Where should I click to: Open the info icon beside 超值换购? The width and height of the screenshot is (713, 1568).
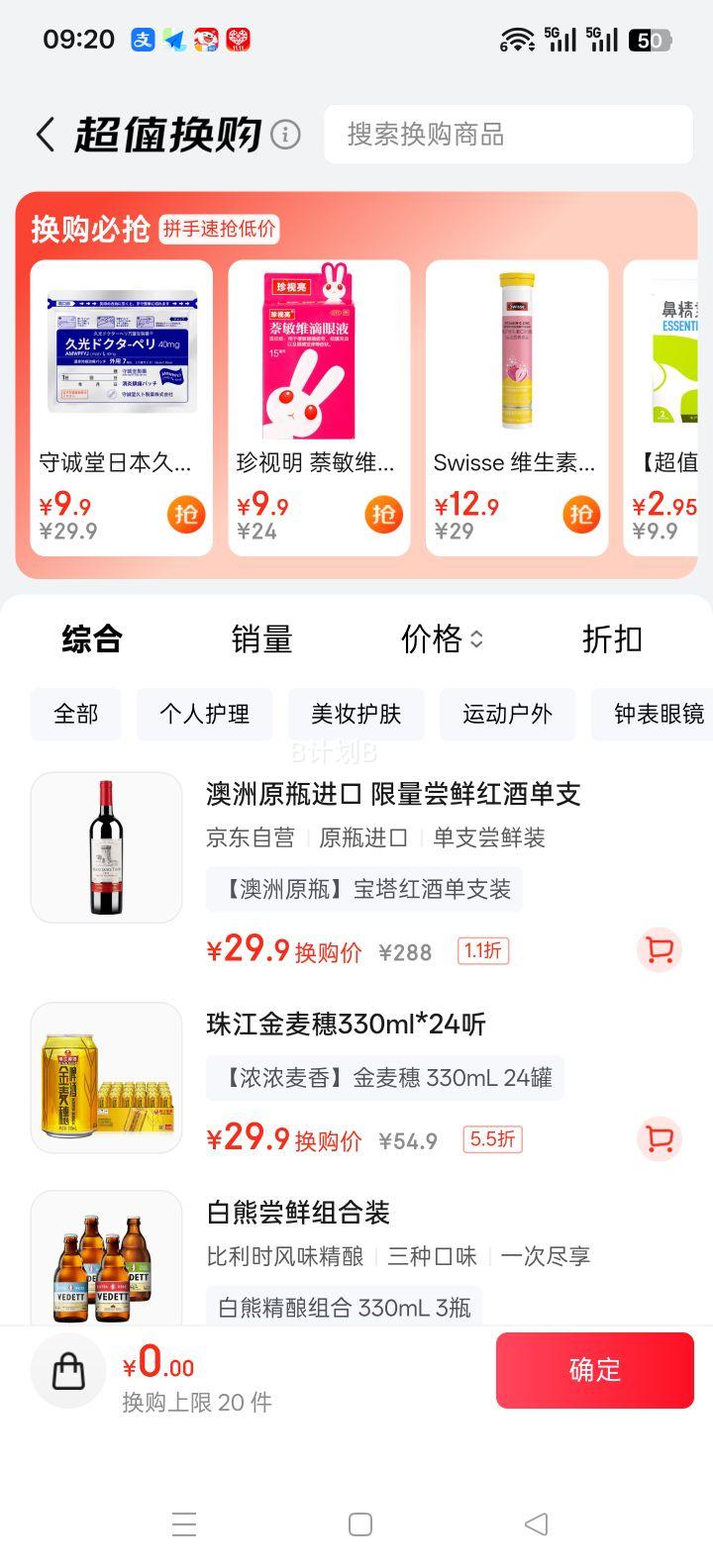(285, 135)
